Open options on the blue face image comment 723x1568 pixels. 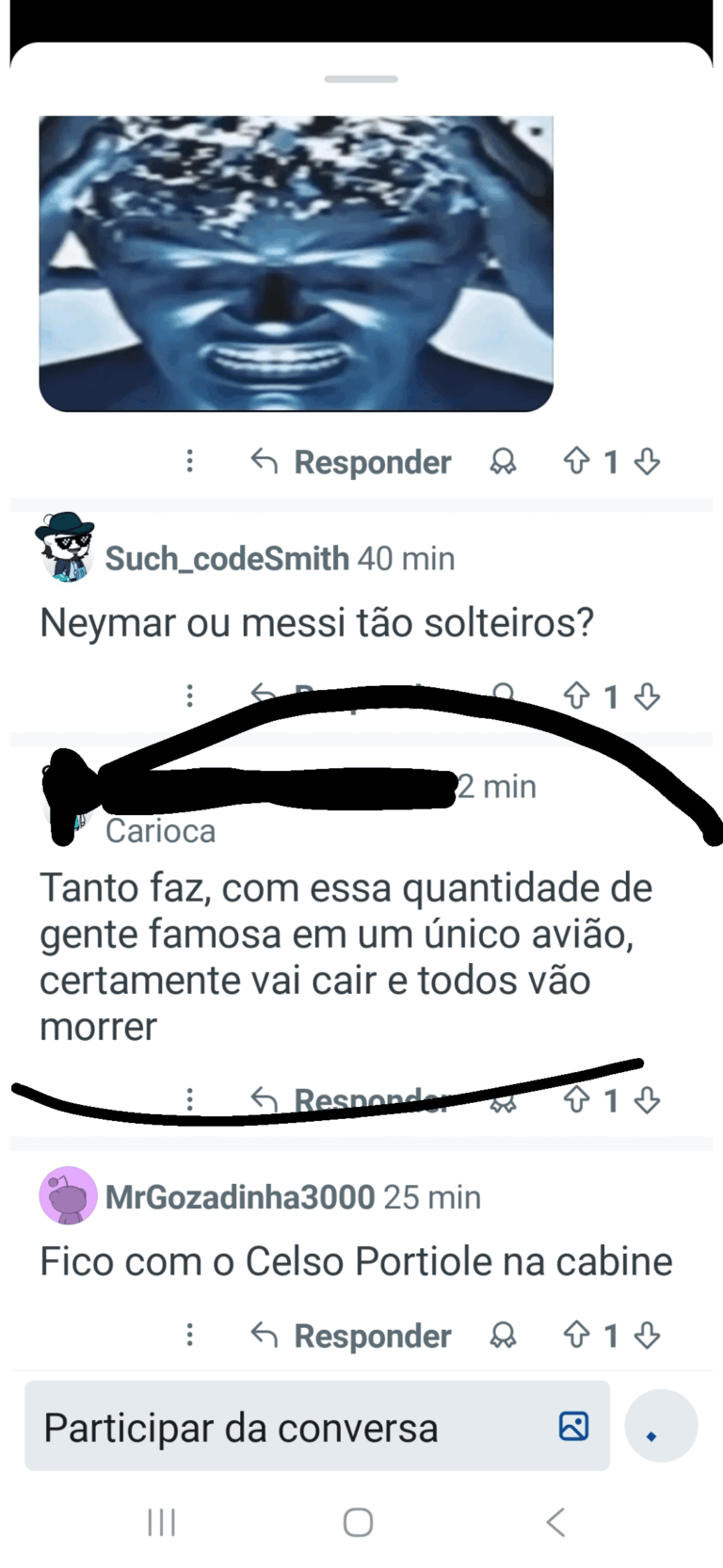[x=190, y=461]
